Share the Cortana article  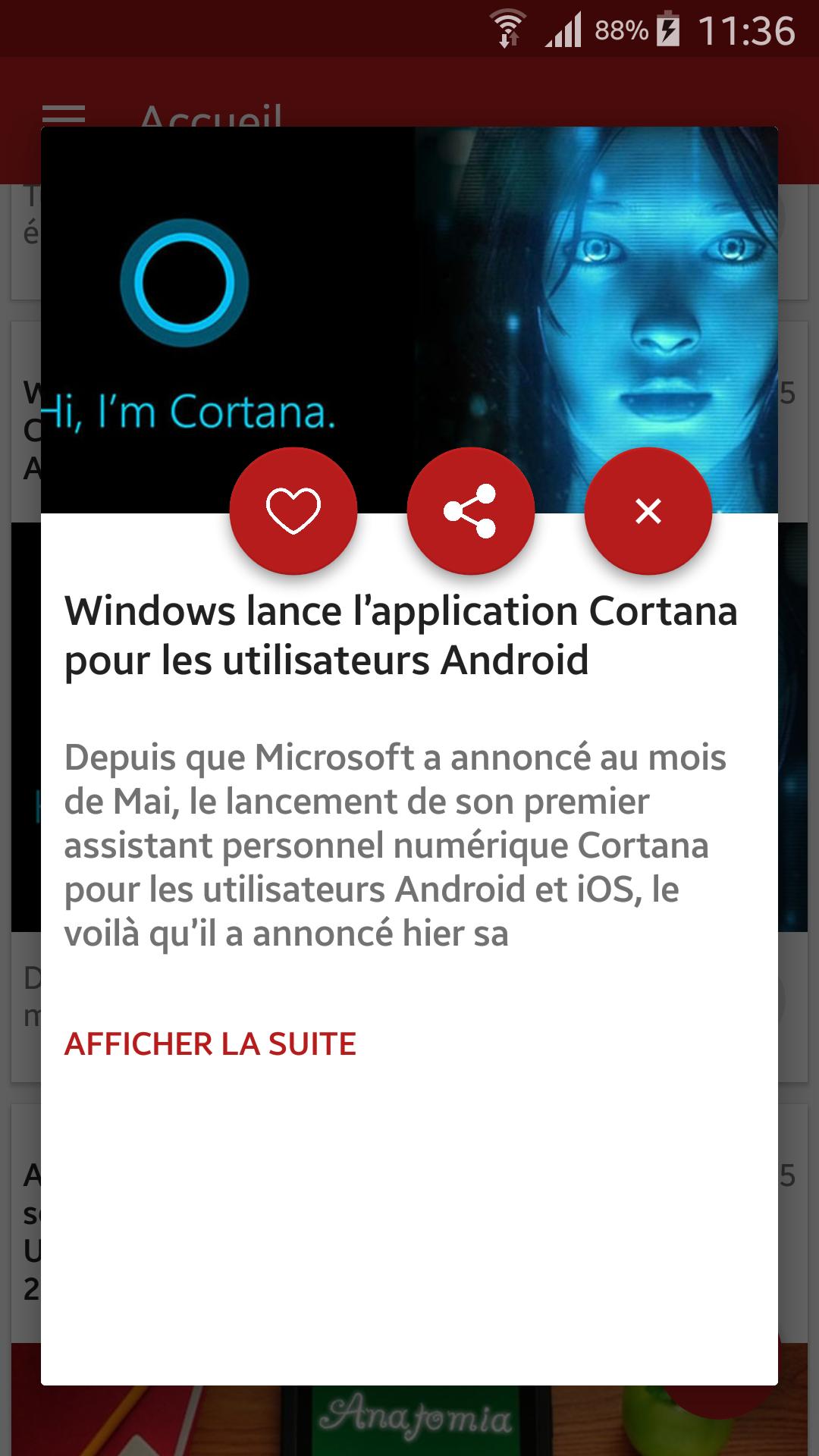470,510
